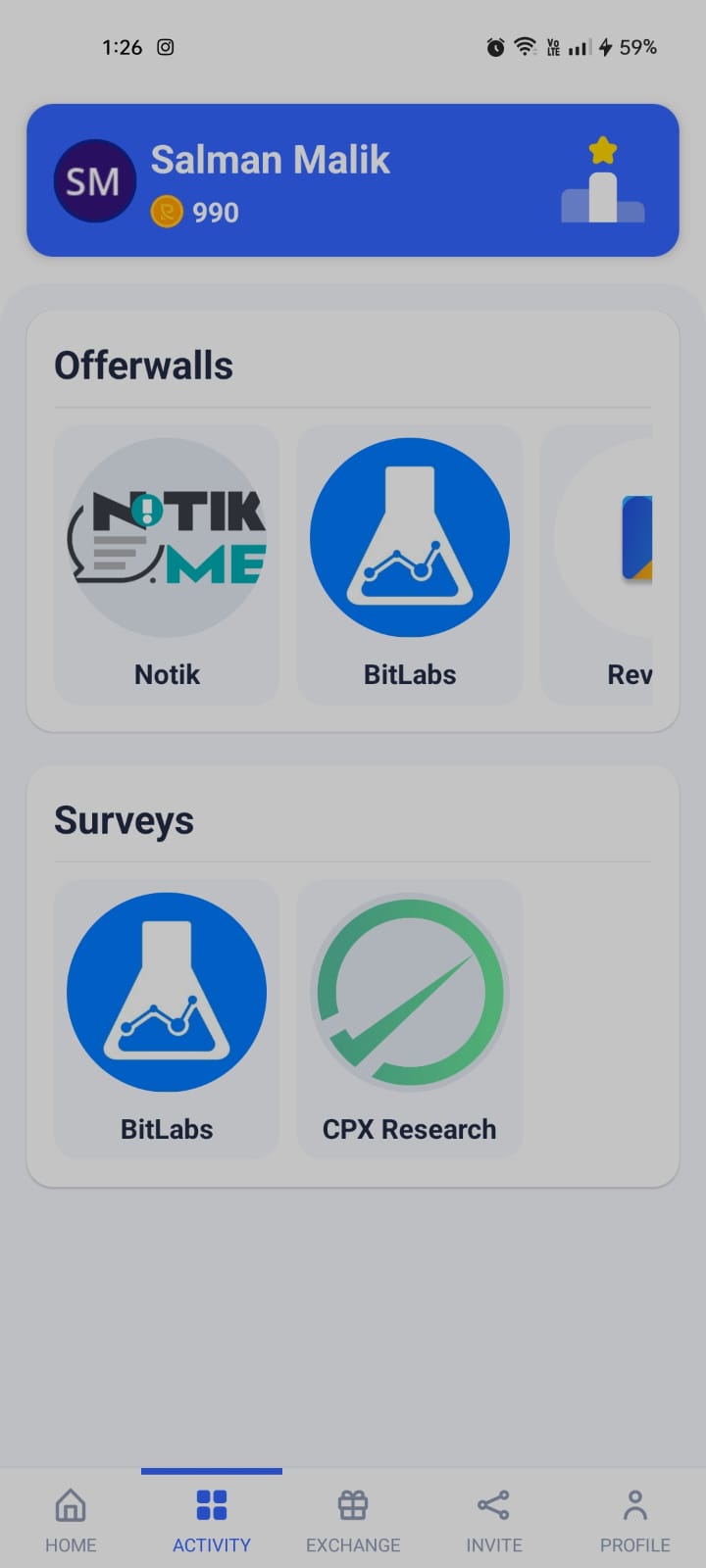The image size is (706, 1568).
Task: Open the CPX Research surveys icon
Action: 409,990
